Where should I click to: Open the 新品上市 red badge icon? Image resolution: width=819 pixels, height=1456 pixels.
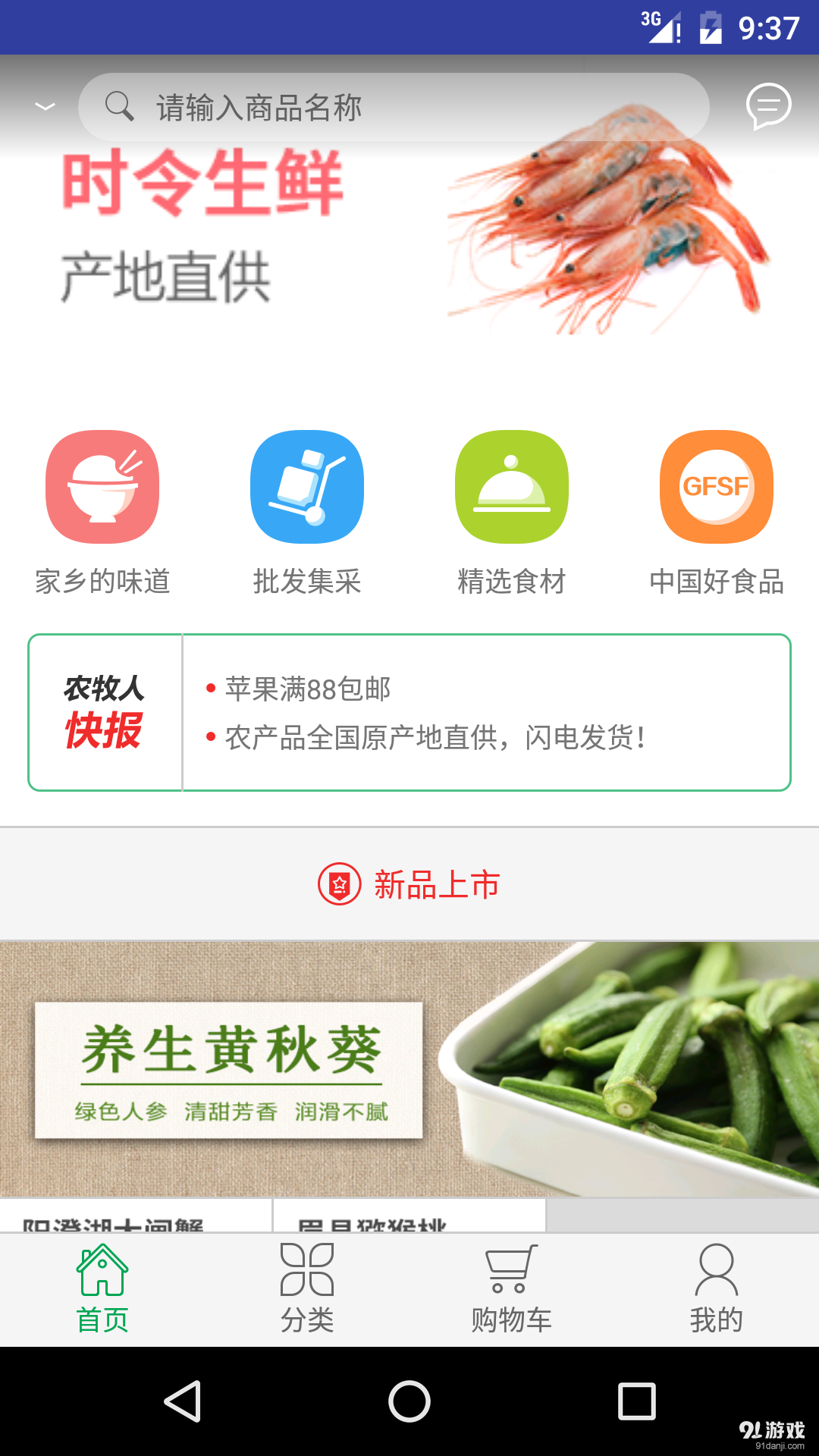(339, 883)
